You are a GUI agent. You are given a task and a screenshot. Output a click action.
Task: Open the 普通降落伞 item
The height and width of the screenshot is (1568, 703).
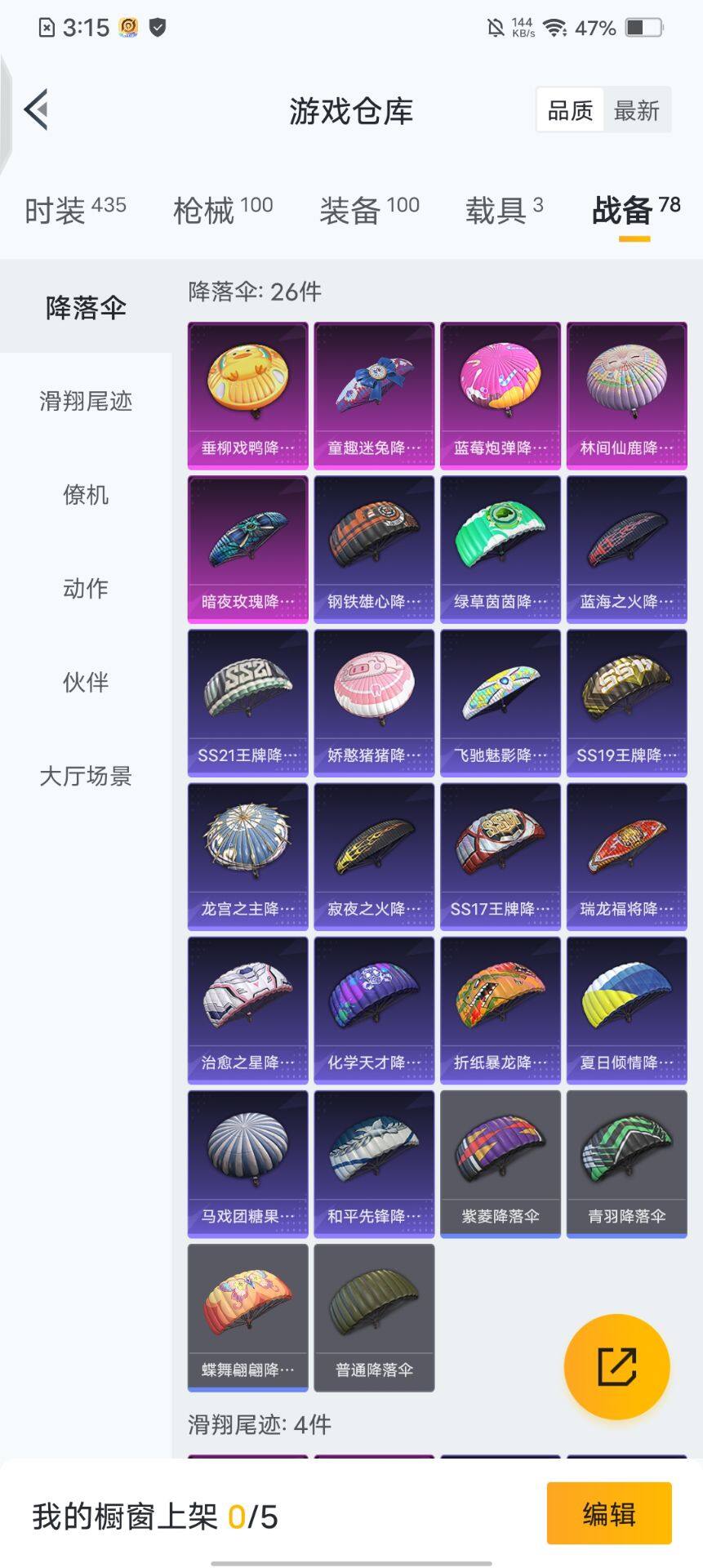pyautogui.click(x=374, y=1317)
